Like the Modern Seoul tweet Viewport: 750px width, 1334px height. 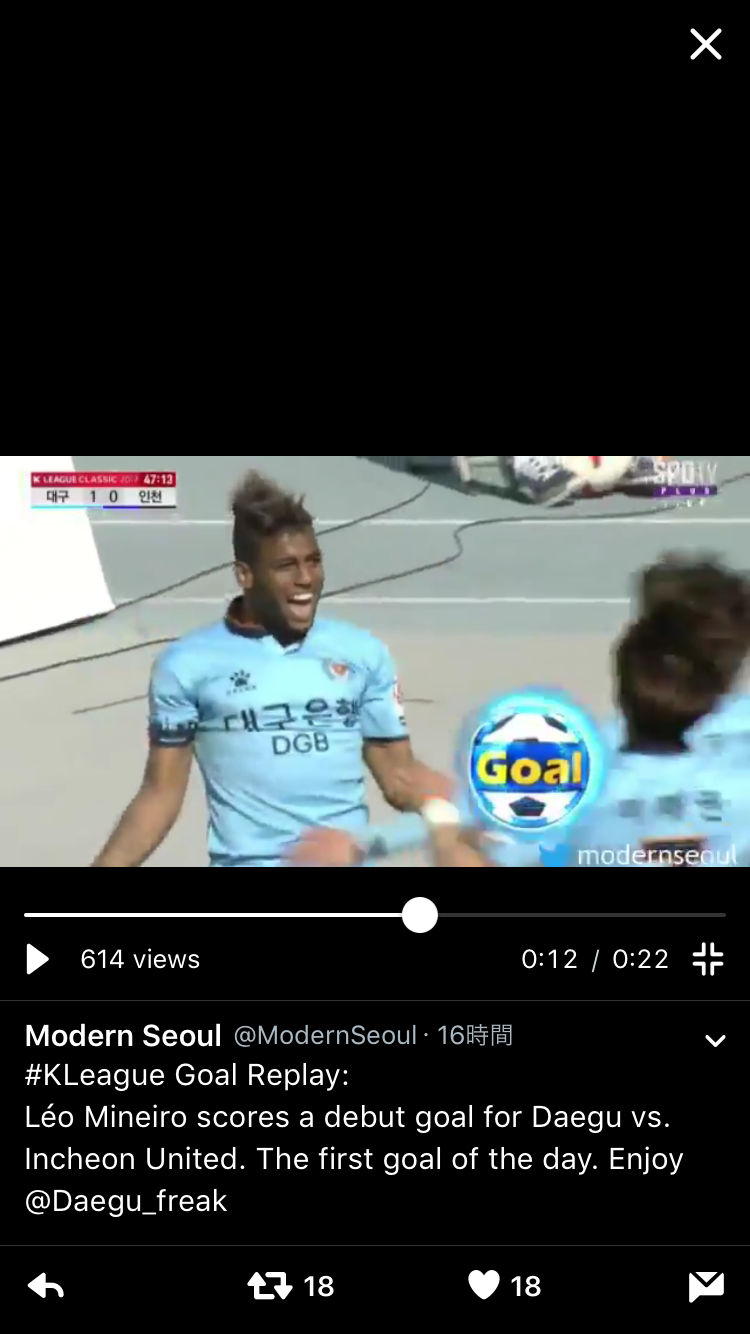(484, 1286)
